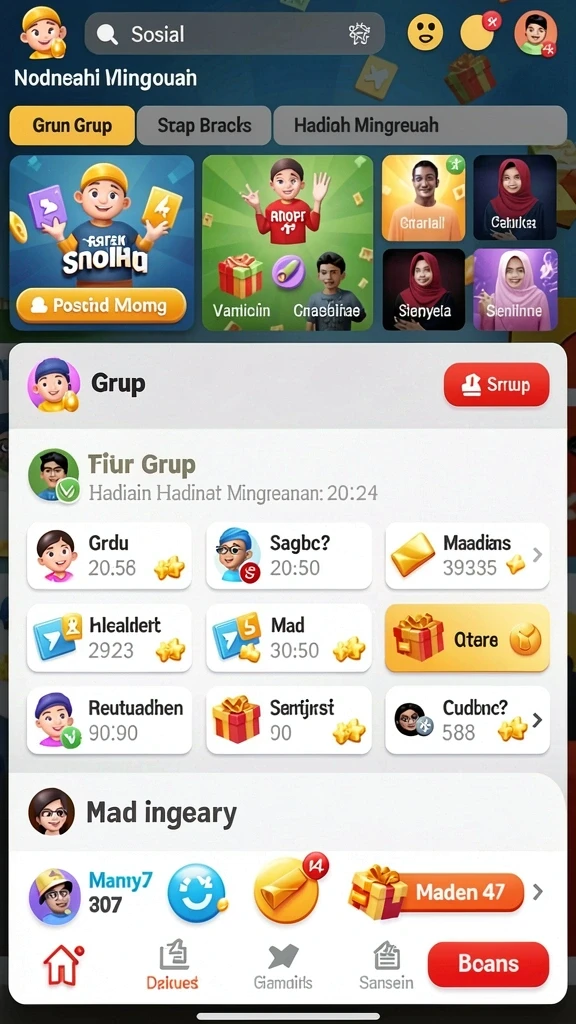Tap the smiley emoji icon
This screenshot has height=1024, width=576.
(x=425, y=33)
